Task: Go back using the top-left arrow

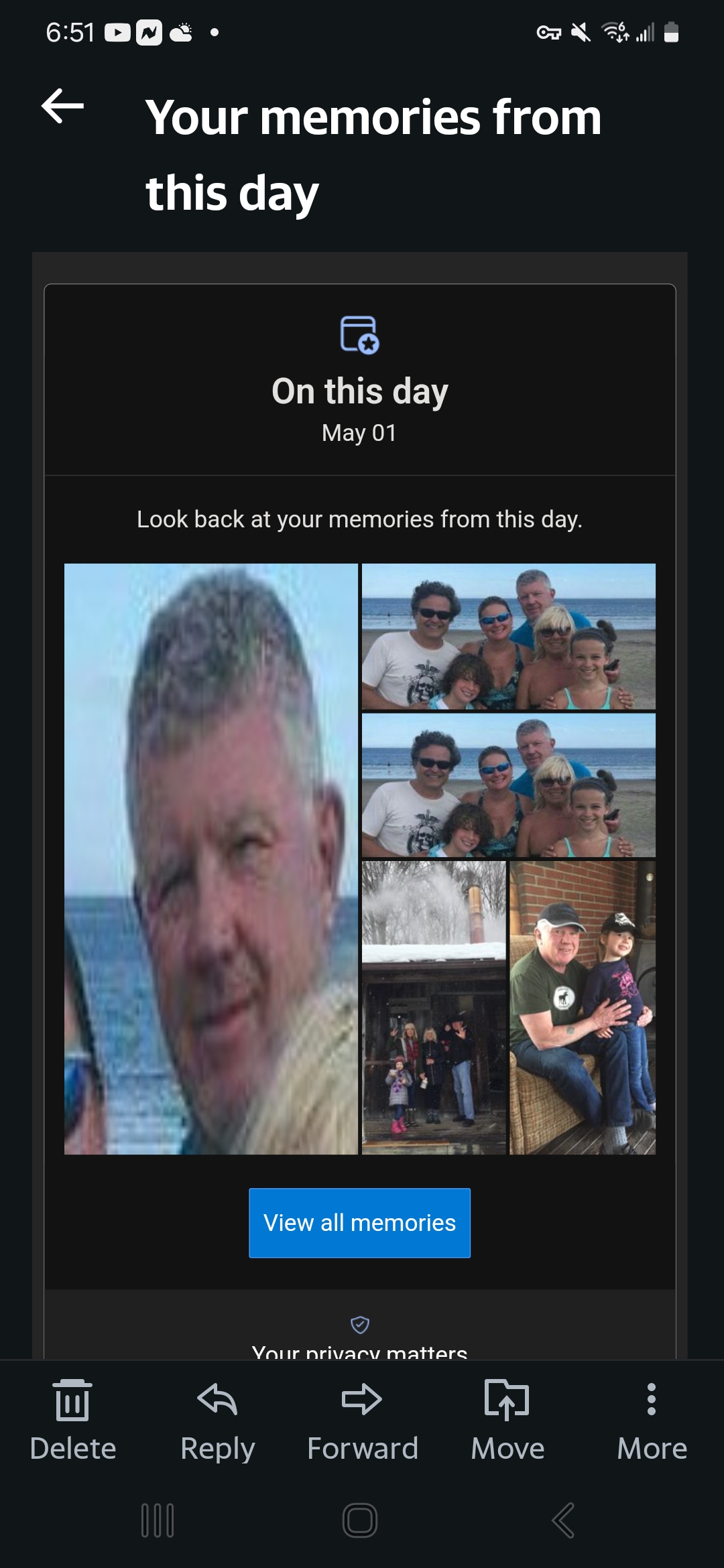Action: [x=62, y=106]
